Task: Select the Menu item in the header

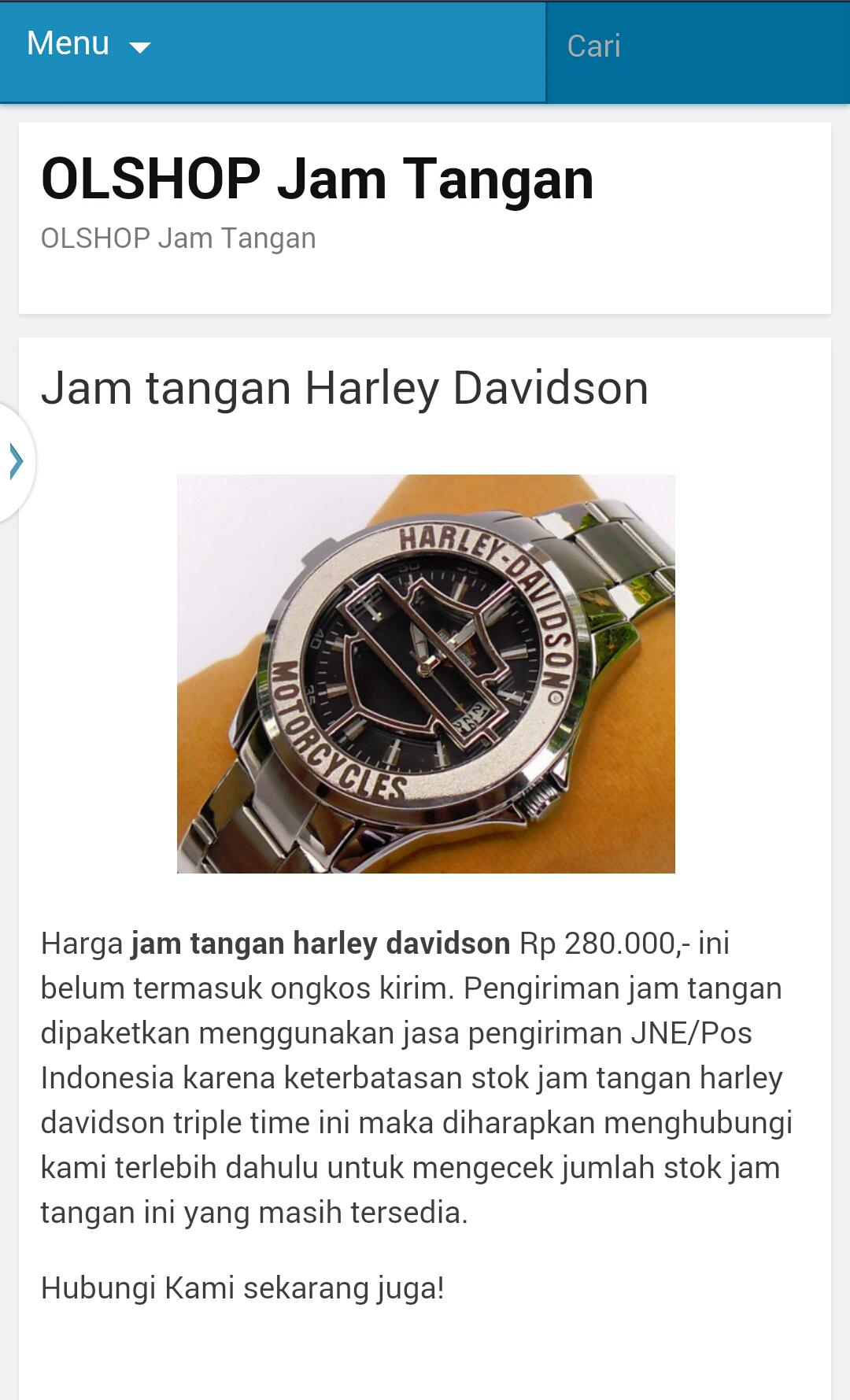Action: (x=67, y=43)
